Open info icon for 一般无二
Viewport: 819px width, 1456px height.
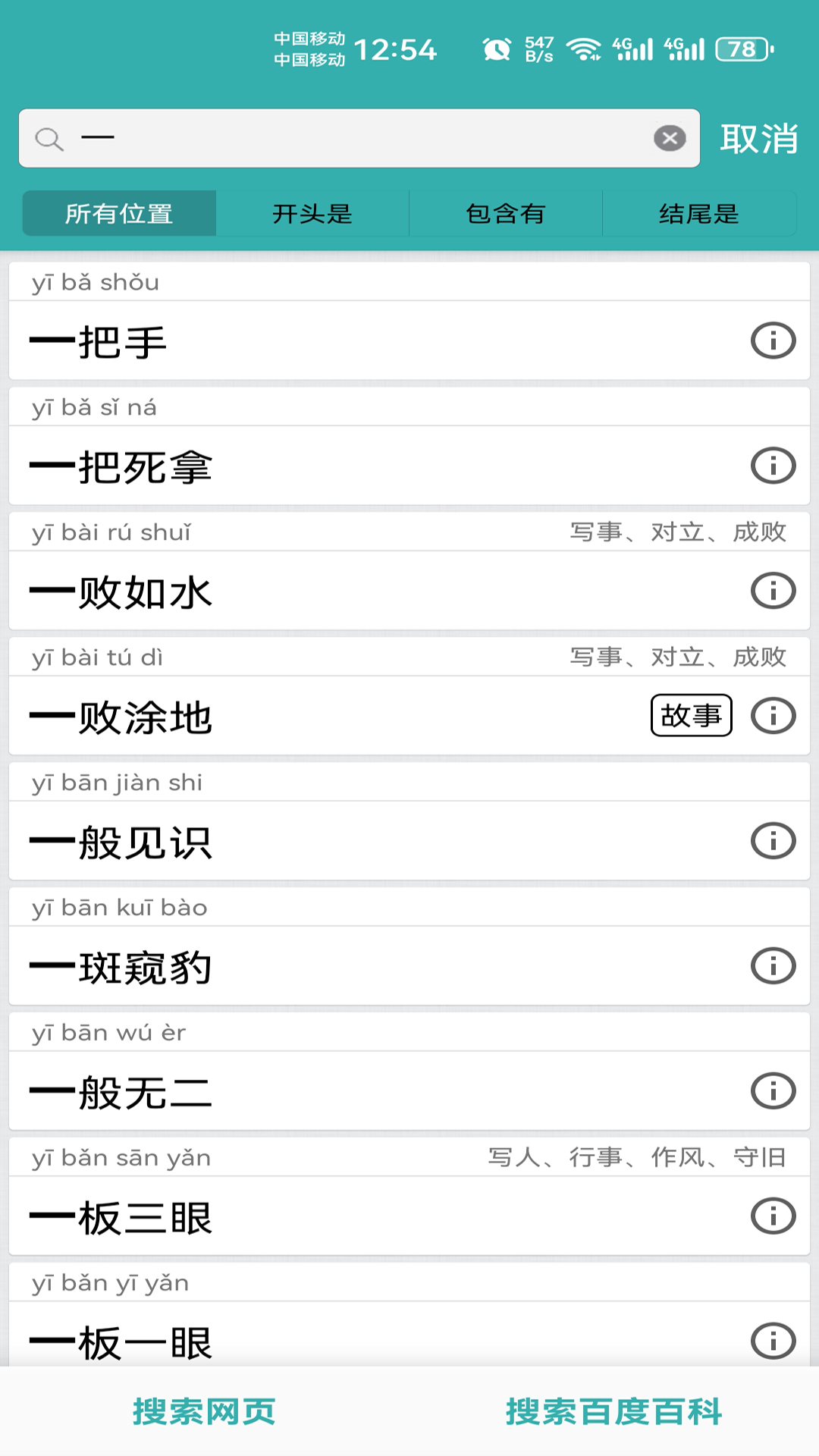point(773,1091)
